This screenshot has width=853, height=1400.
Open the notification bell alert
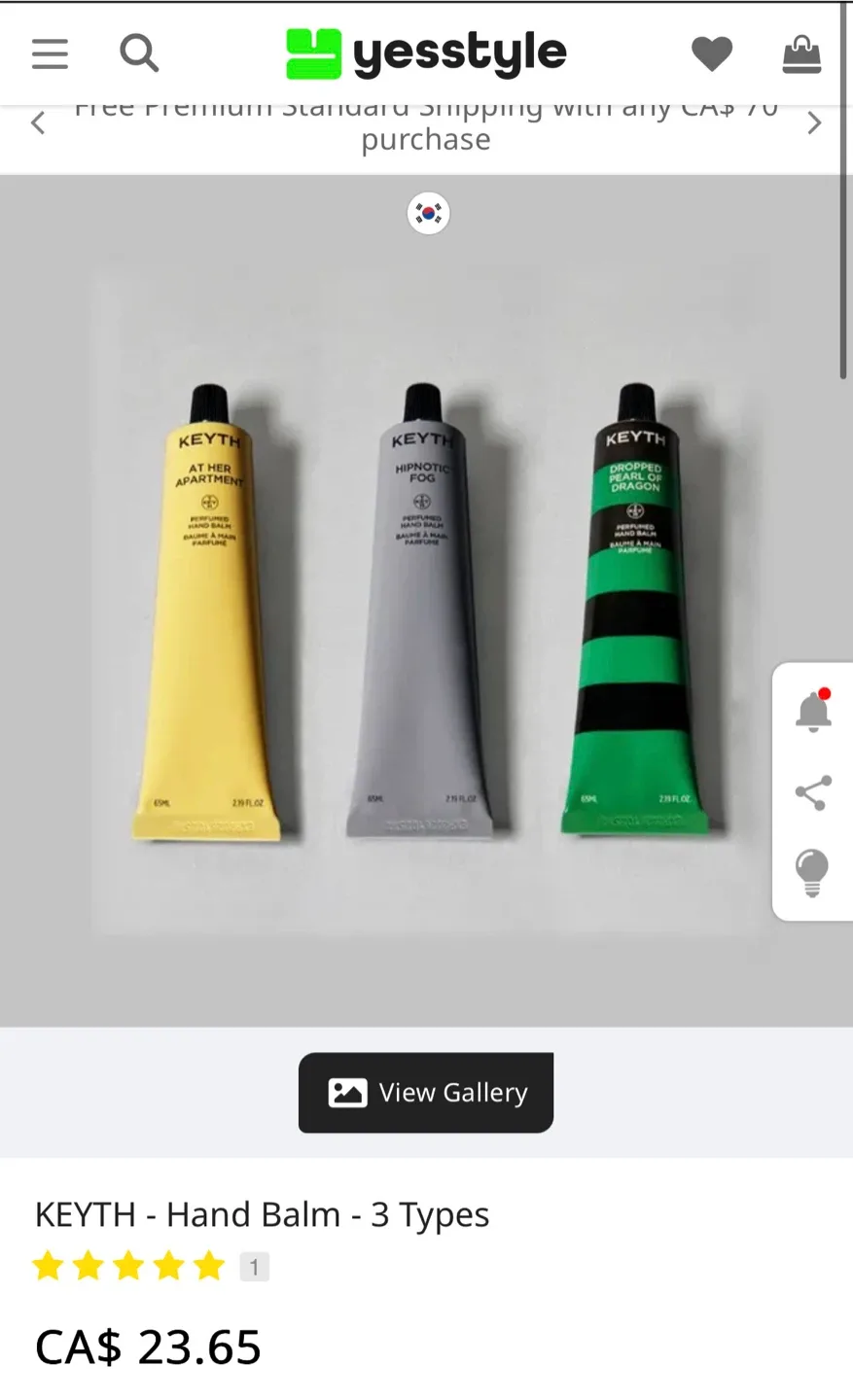(813, 712)
